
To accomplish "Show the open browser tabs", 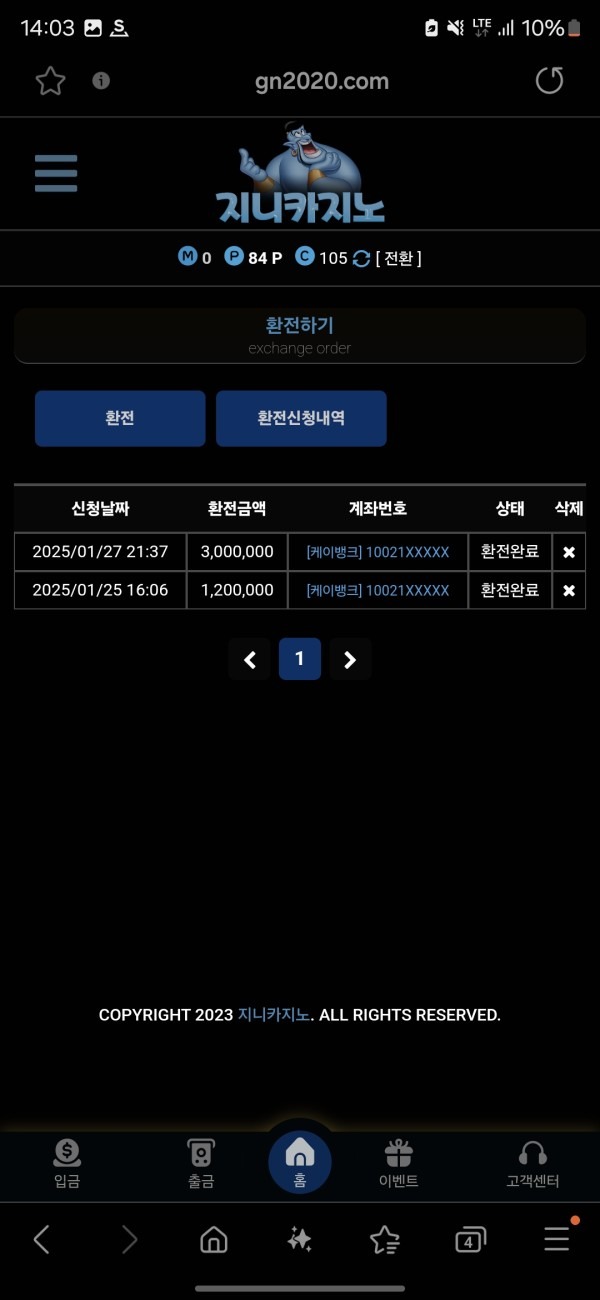I will [x=469, y=1240].
